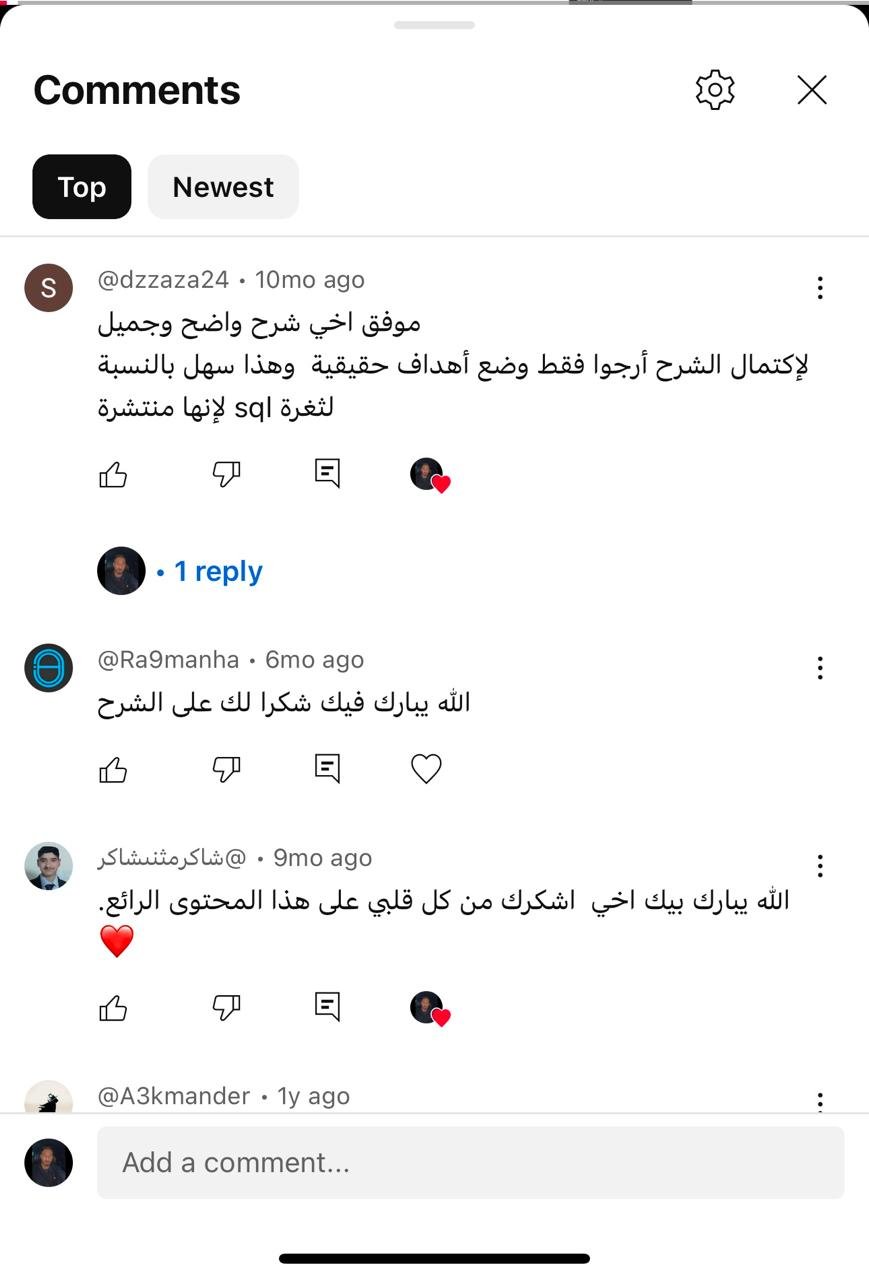
Task: Close the comments panel
Action: (812, 90)
